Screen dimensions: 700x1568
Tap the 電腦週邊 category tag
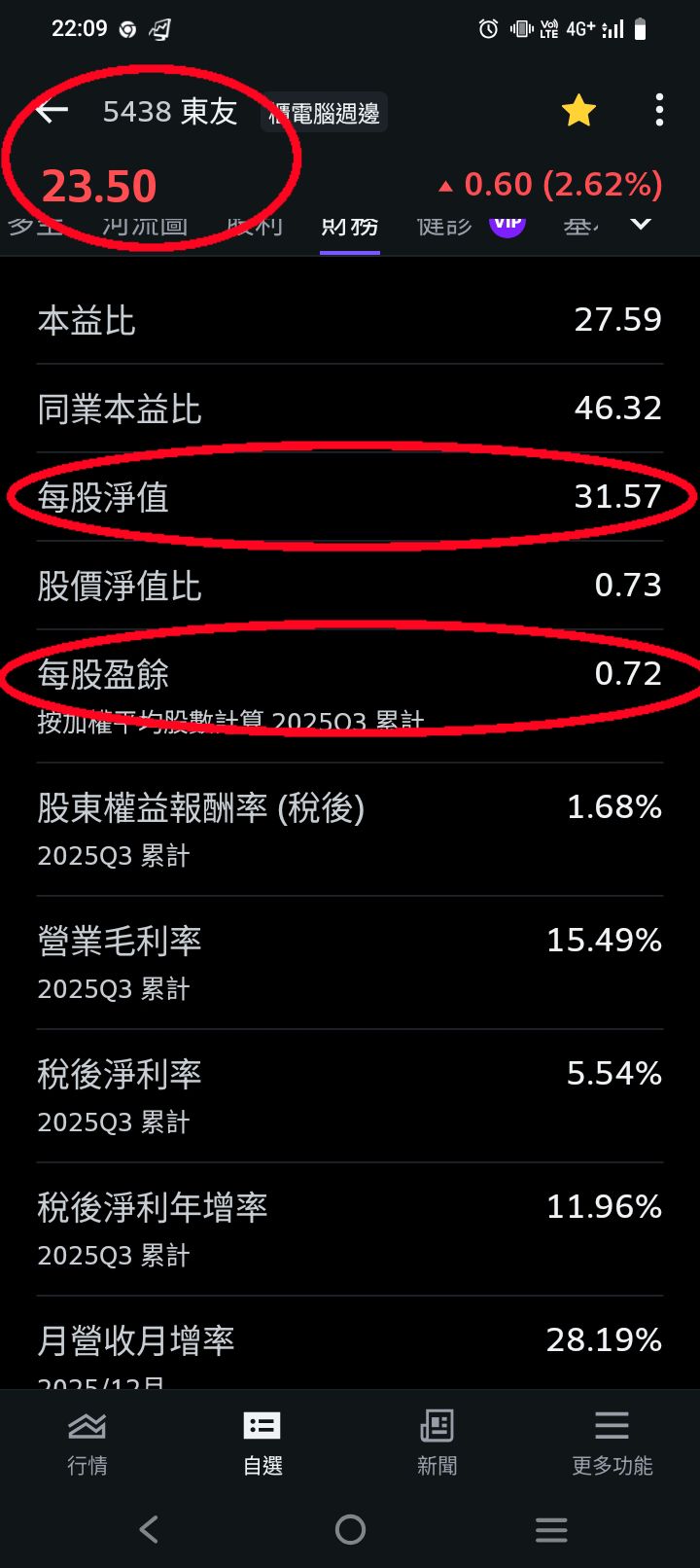tap(324, 112)
